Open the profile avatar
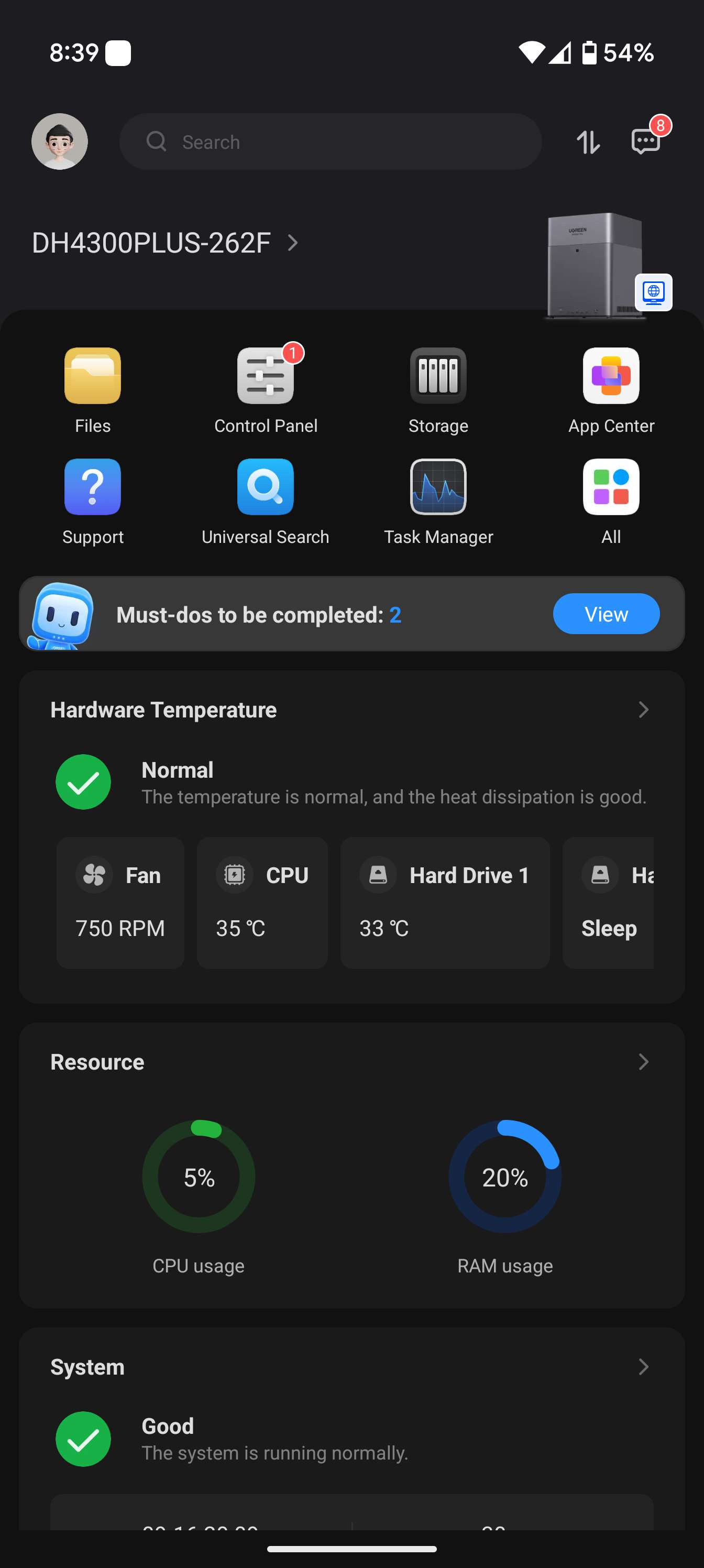 [60, 142]
